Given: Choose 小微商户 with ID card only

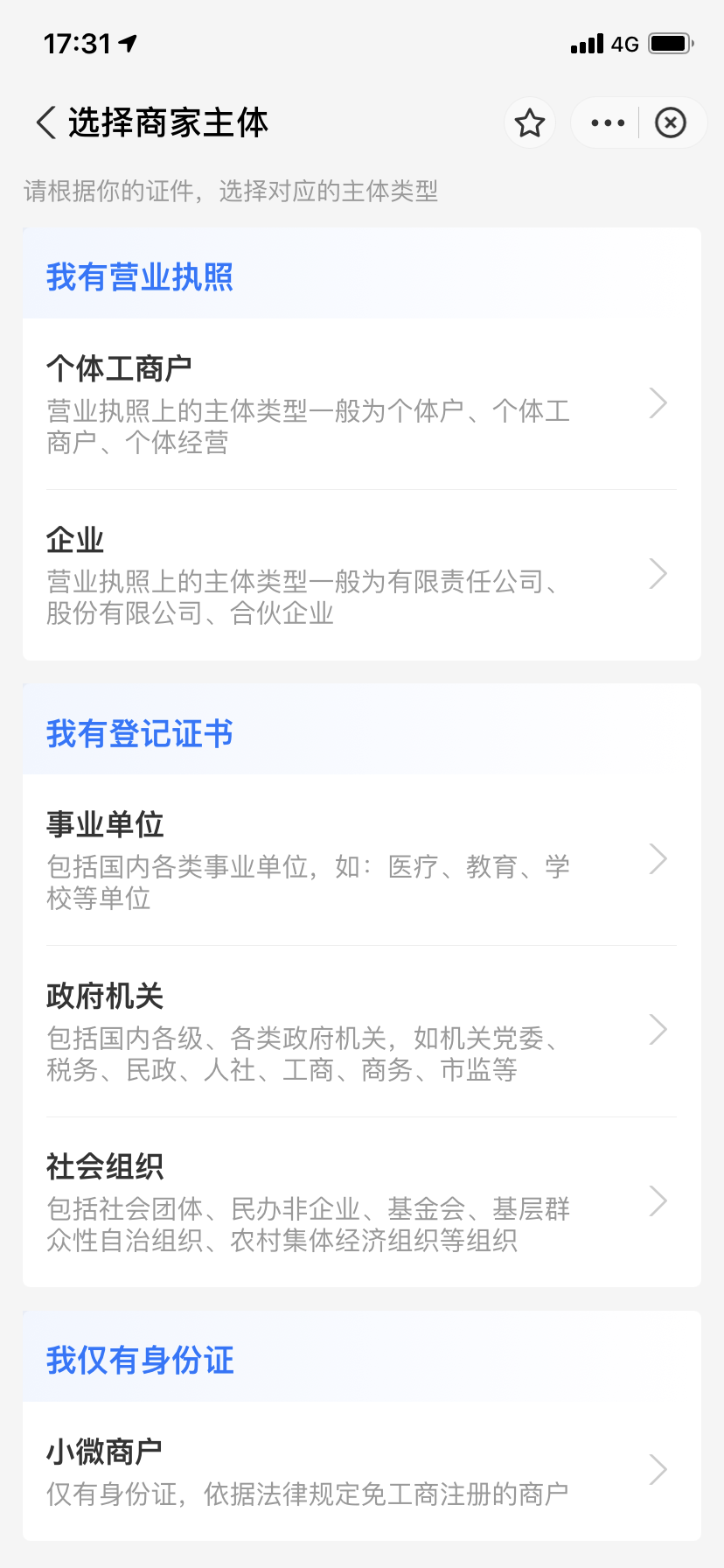Looking at the screenshot, I should pos(362,1471).
